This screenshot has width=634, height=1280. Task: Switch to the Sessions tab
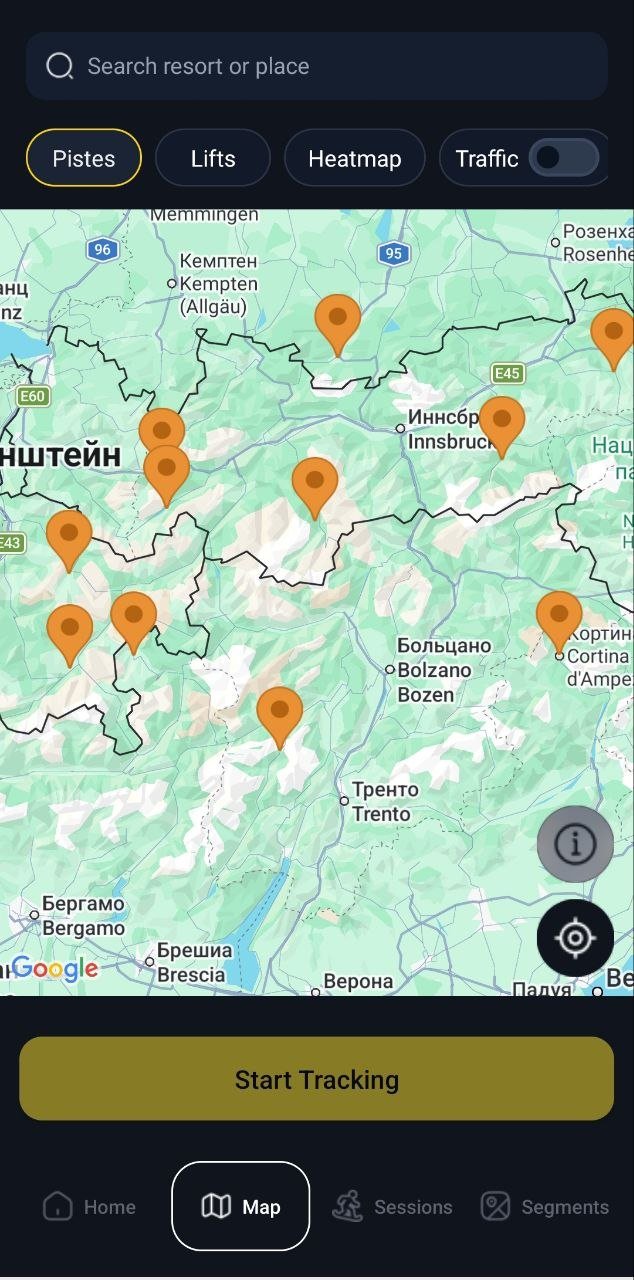tap(392, 1206)
